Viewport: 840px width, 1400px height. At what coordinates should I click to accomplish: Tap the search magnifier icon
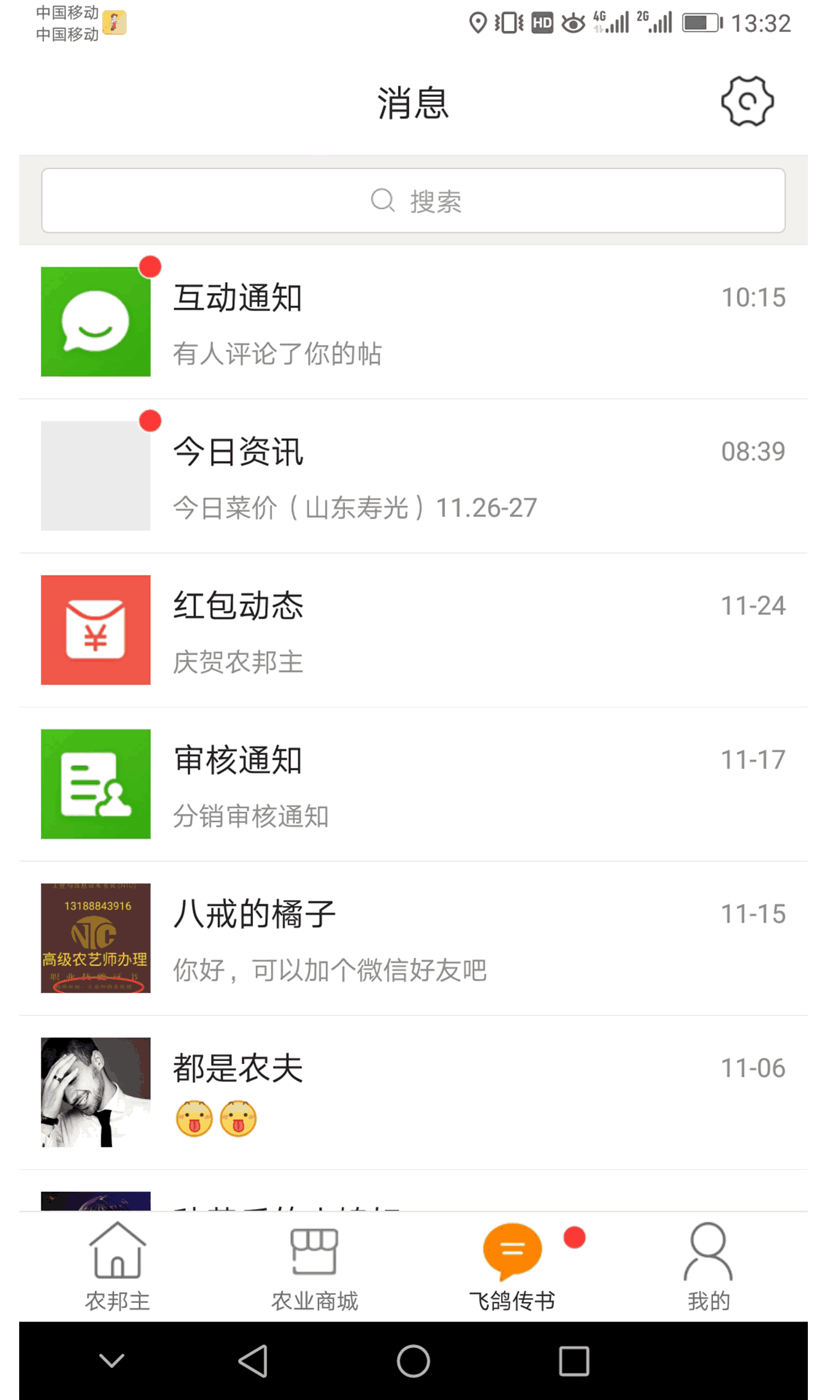pyautogui.click(x=383, y=199)
